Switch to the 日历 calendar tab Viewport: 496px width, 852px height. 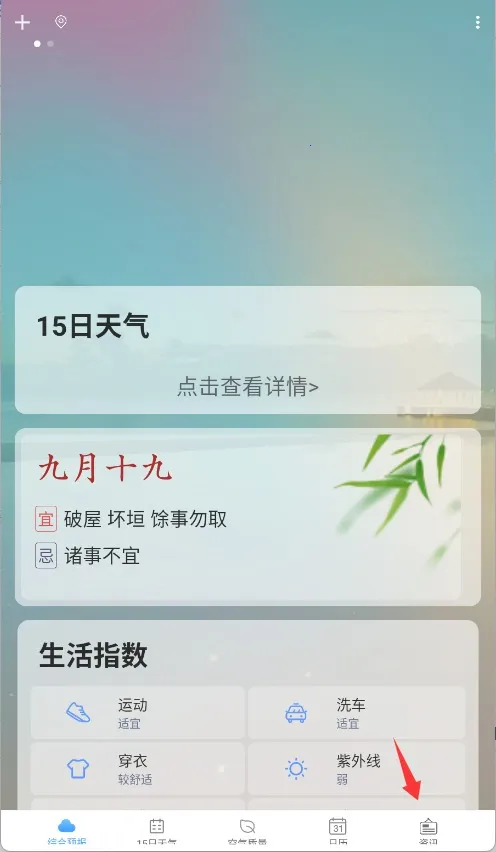point(337,831)
